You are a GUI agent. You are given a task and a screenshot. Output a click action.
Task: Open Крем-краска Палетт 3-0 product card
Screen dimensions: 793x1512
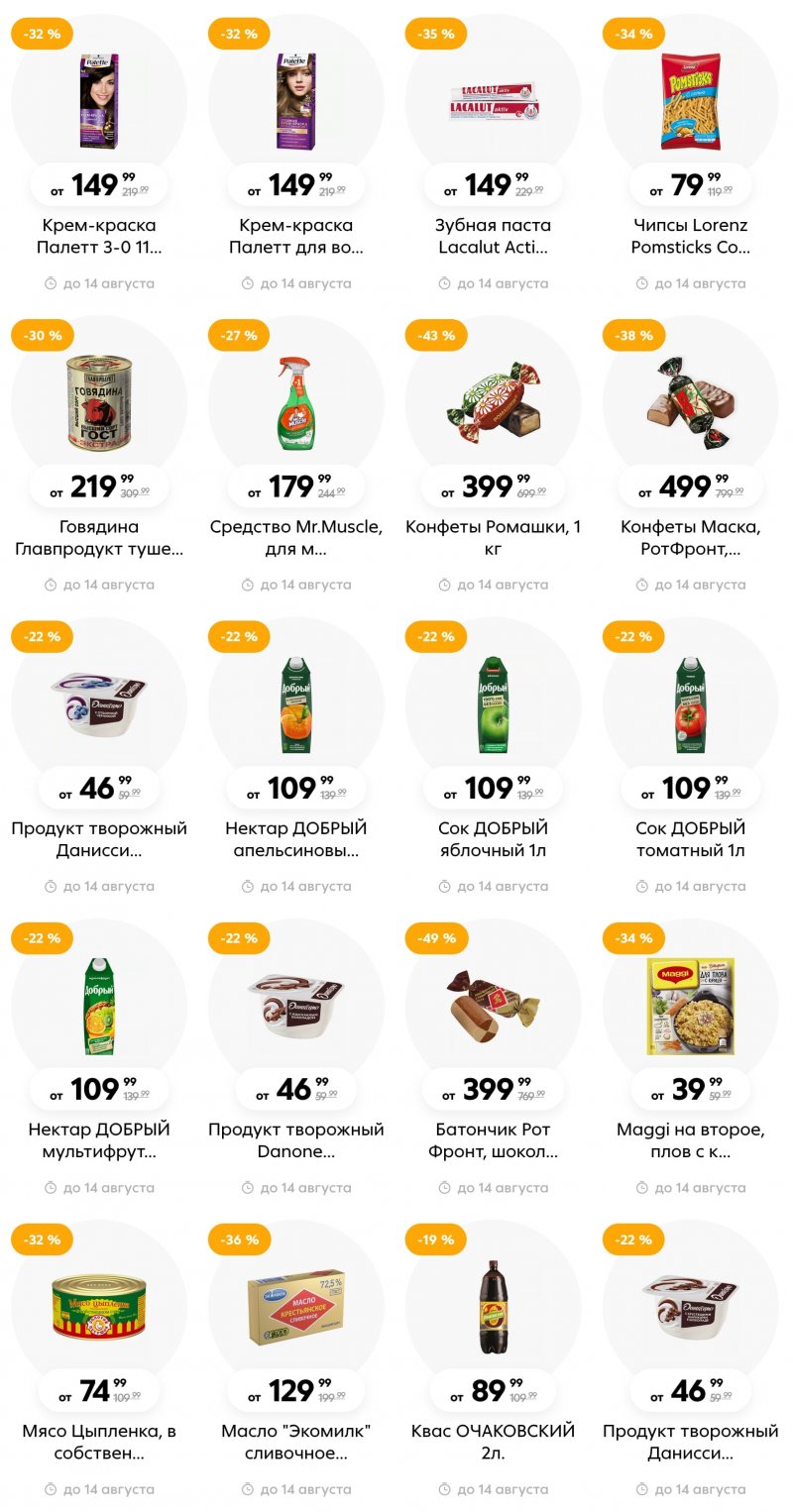pyautogui.click(x=99, y=236)
